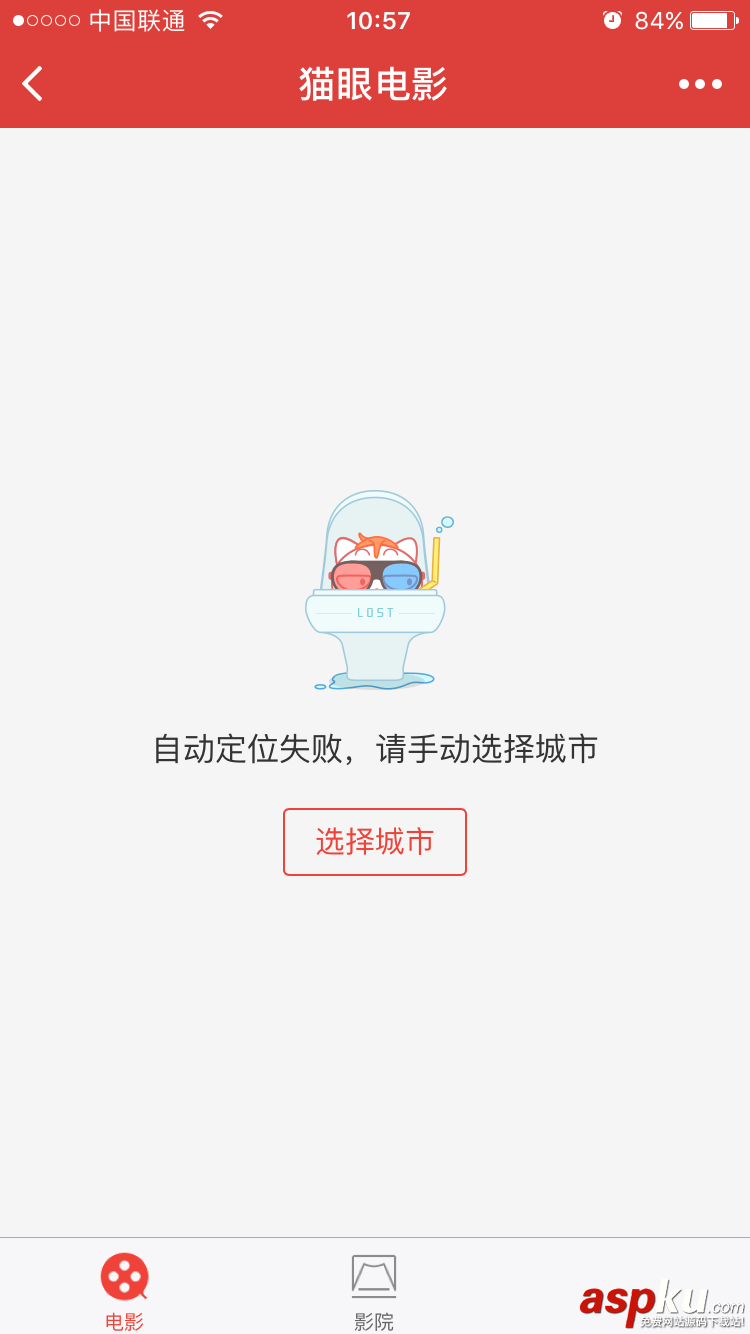Tap the 84% battery percentage
Viewport: 750px width, 1334px height.
659,20
